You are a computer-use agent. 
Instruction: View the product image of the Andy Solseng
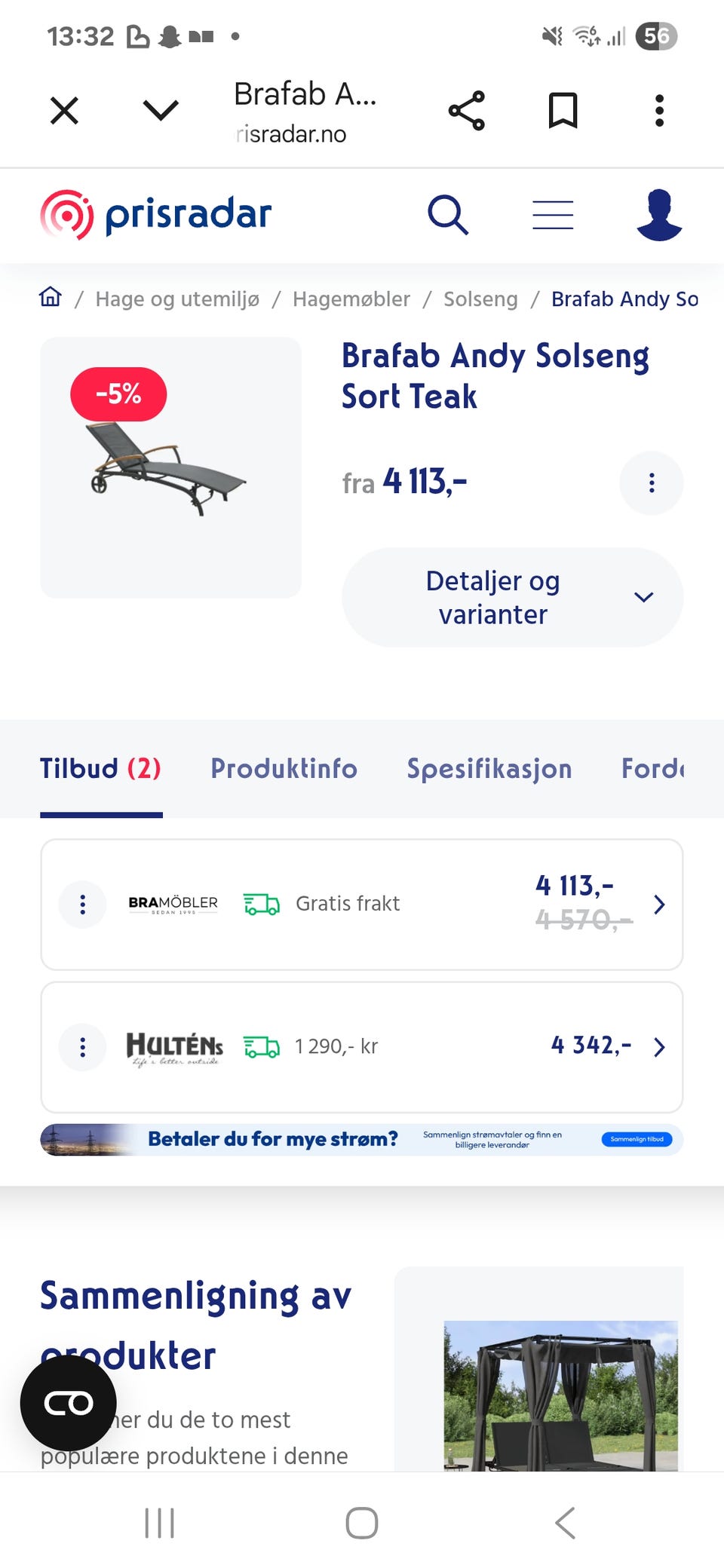pos(170,467)
